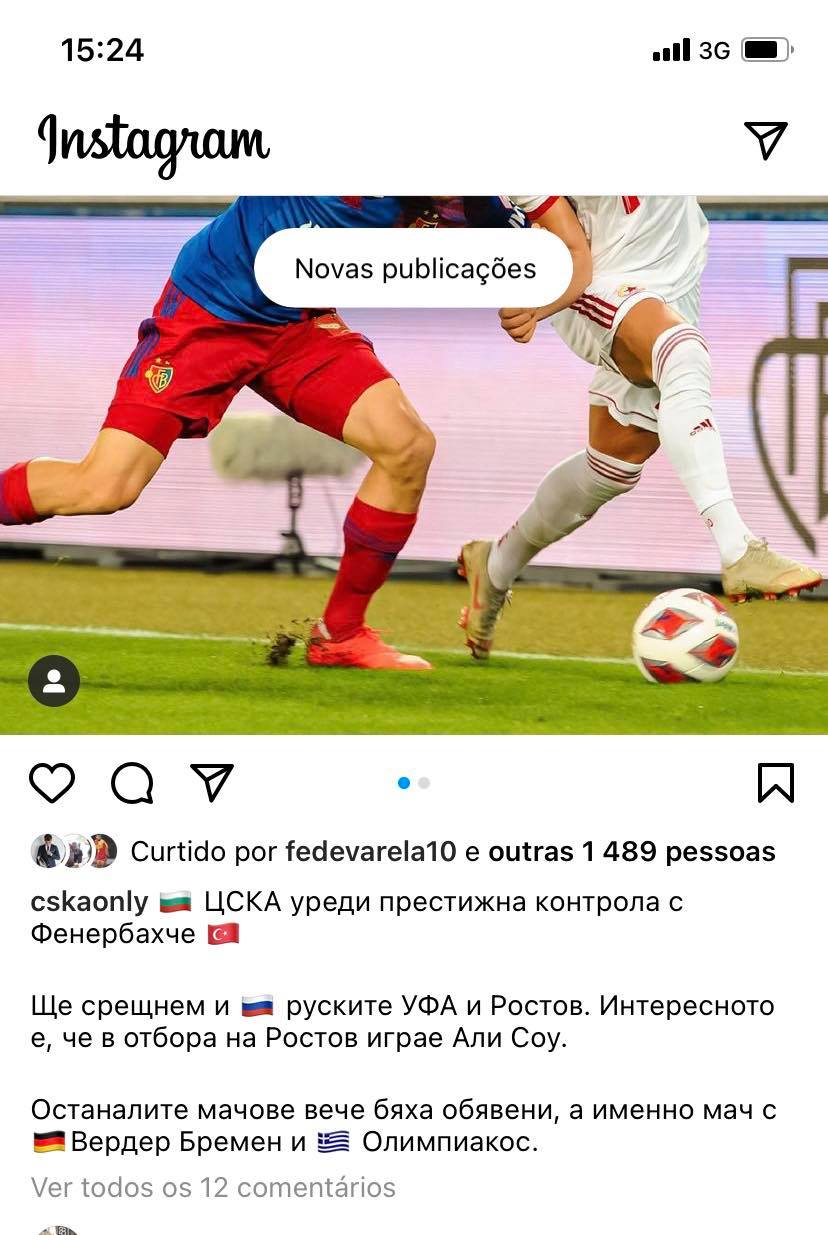View the outras 1 489 pessoas likes list
Viewport: 828px width, 1235px height.
click(x=631, y=852)
